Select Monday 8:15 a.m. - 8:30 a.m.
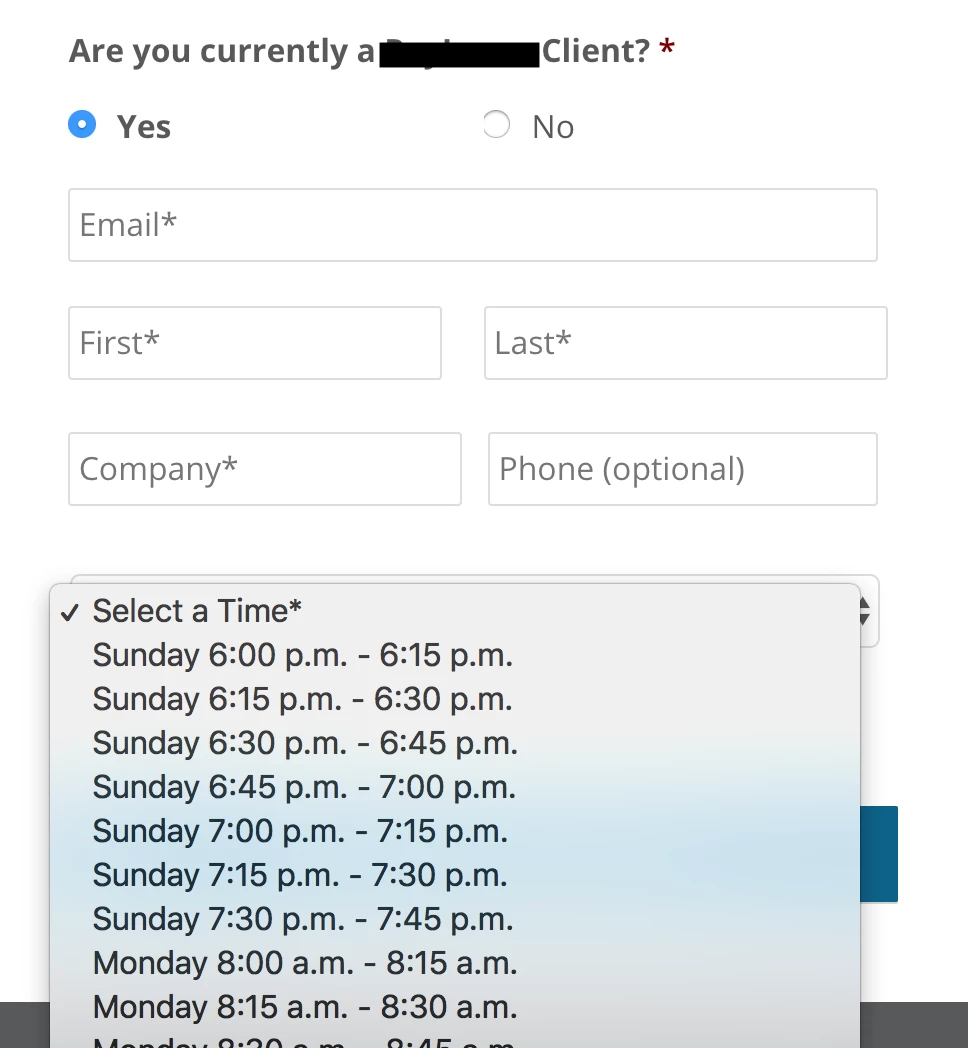Image resolution: width=968 pixels, height=1048 pixels. coord(304,1006)
